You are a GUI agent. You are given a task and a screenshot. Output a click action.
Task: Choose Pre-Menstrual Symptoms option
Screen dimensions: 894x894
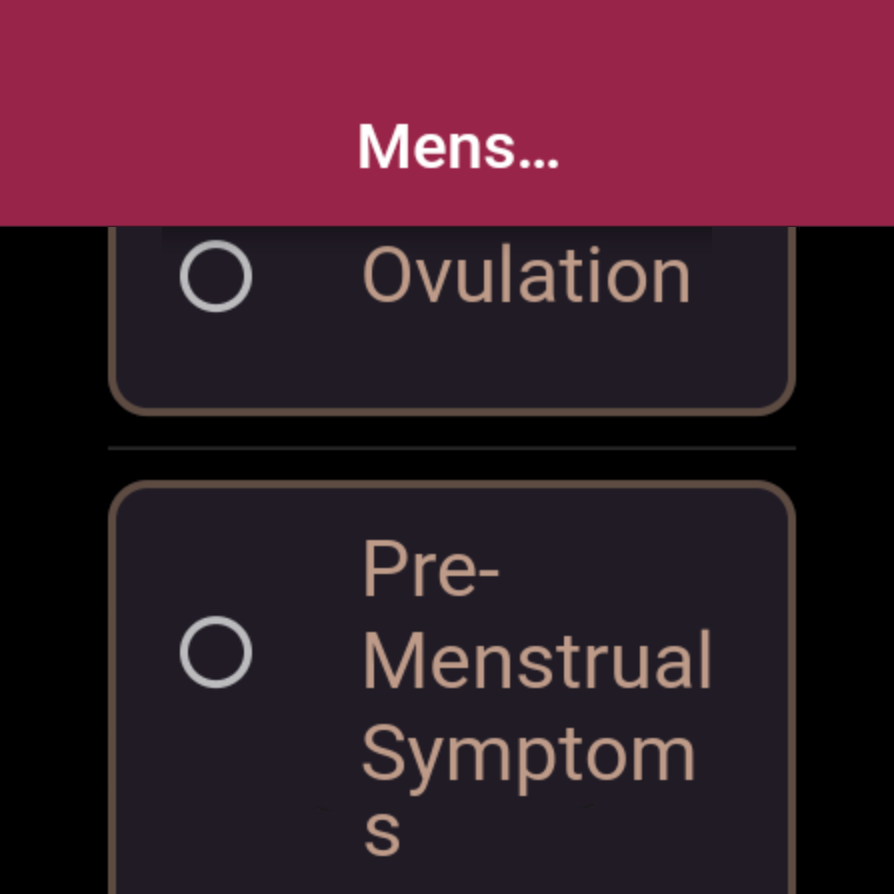coord(216,652)
